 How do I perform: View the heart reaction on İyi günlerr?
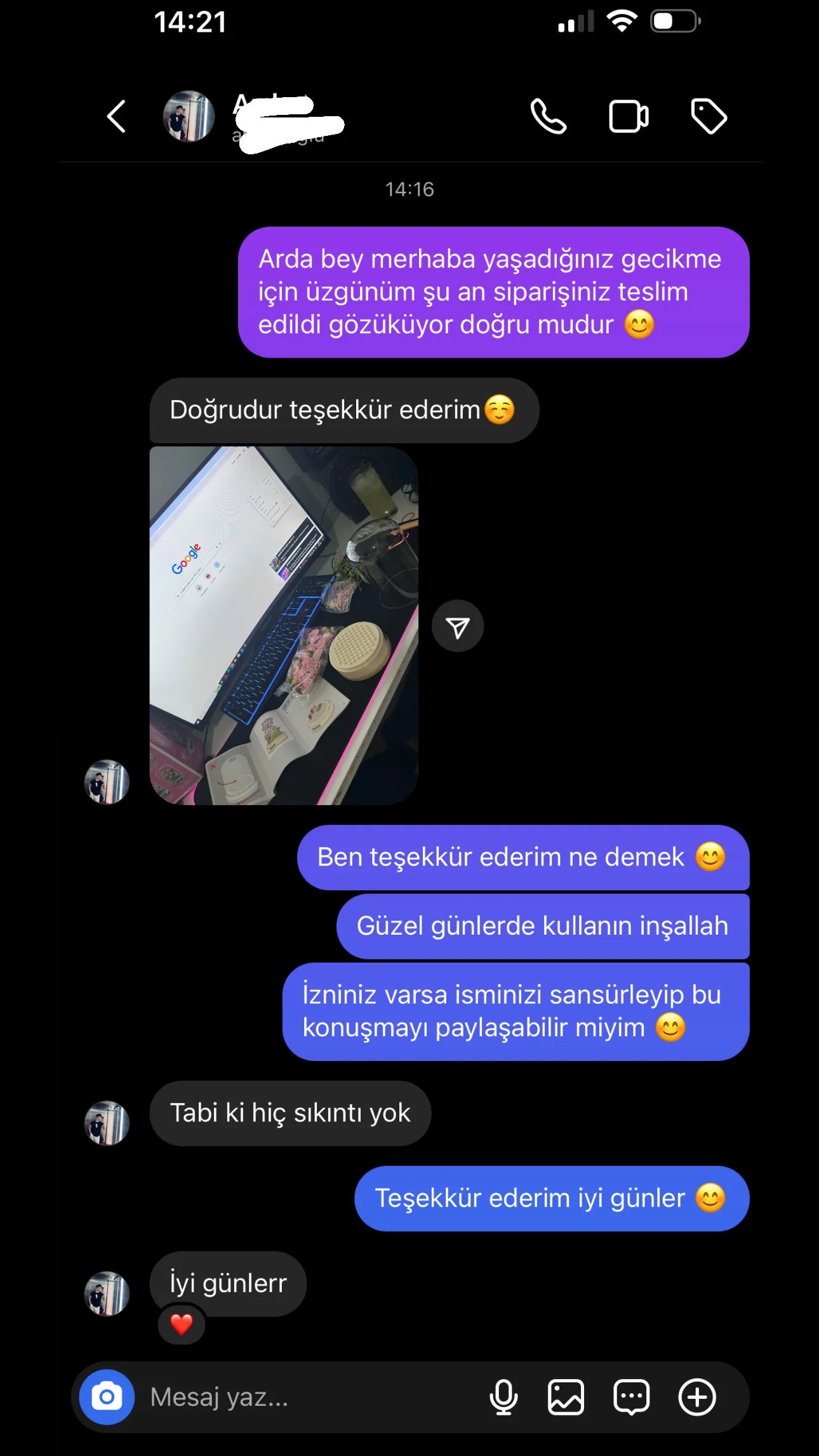182,1325
